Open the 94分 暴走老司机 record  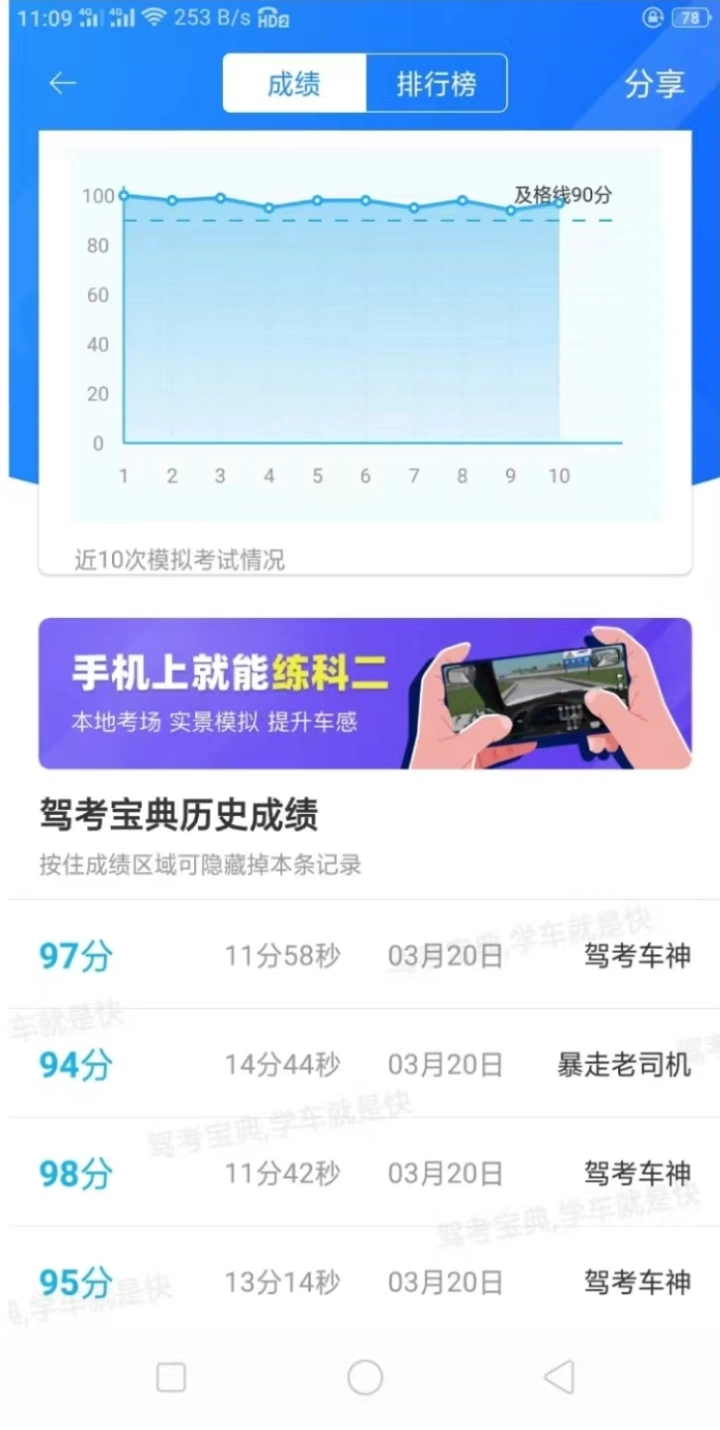point(365,1064)
